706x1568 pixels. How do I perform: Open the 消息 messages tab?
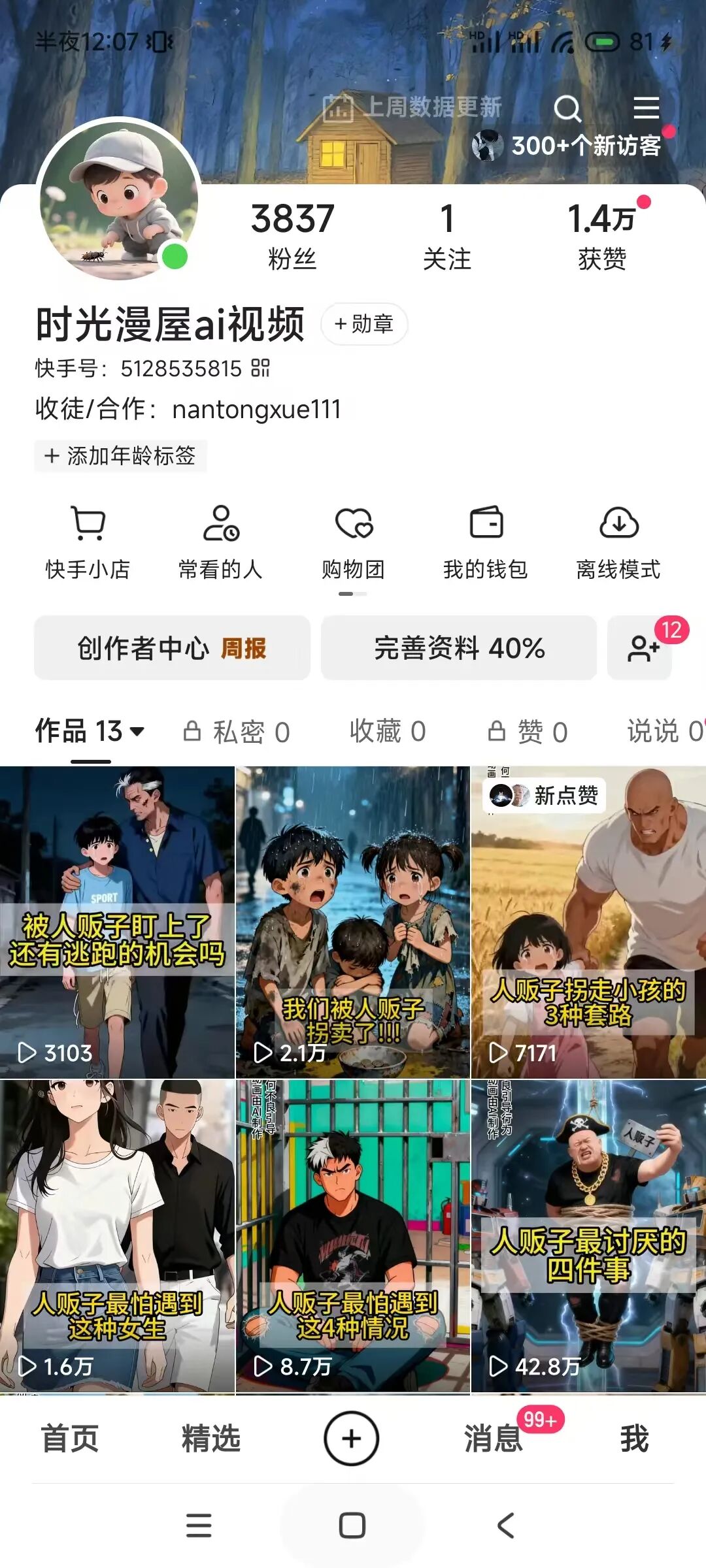pos(494,1439)
